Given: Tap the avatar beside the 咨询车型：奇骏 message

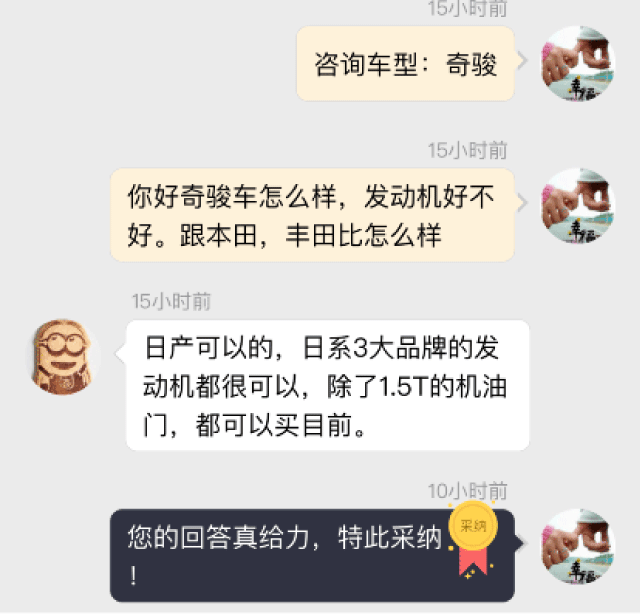Looking at the screenshot, I should pos(577,63).
